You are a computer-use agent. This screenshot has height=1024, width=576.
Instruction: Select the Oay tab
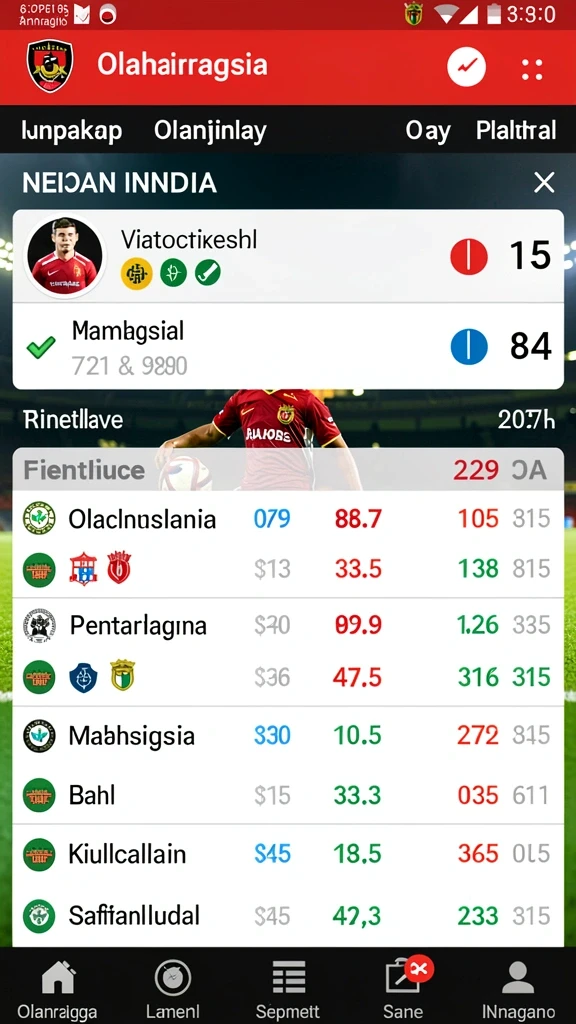click(427, 131)
